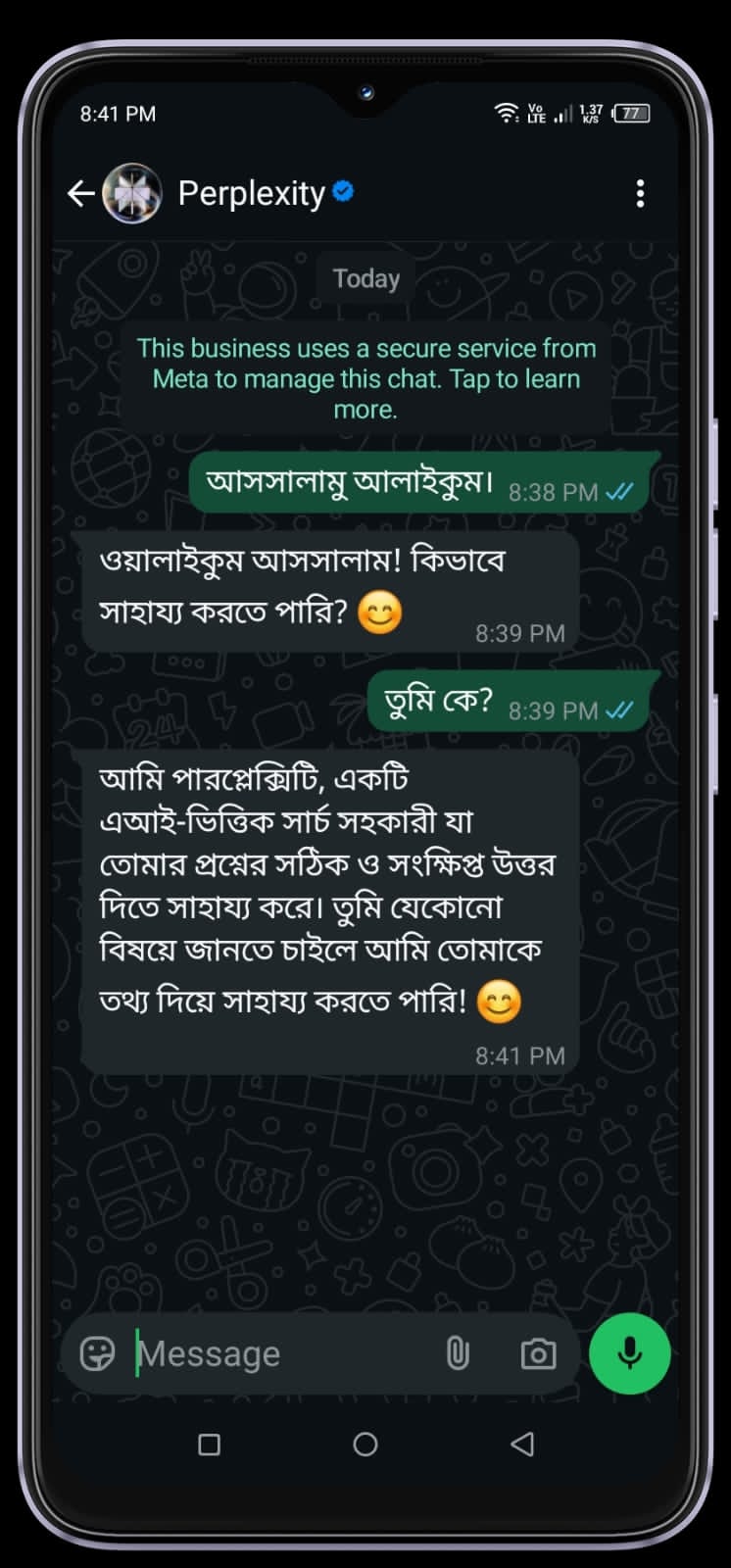
Task: Open Perplexity's profile picture
Action: coord(132,194)
